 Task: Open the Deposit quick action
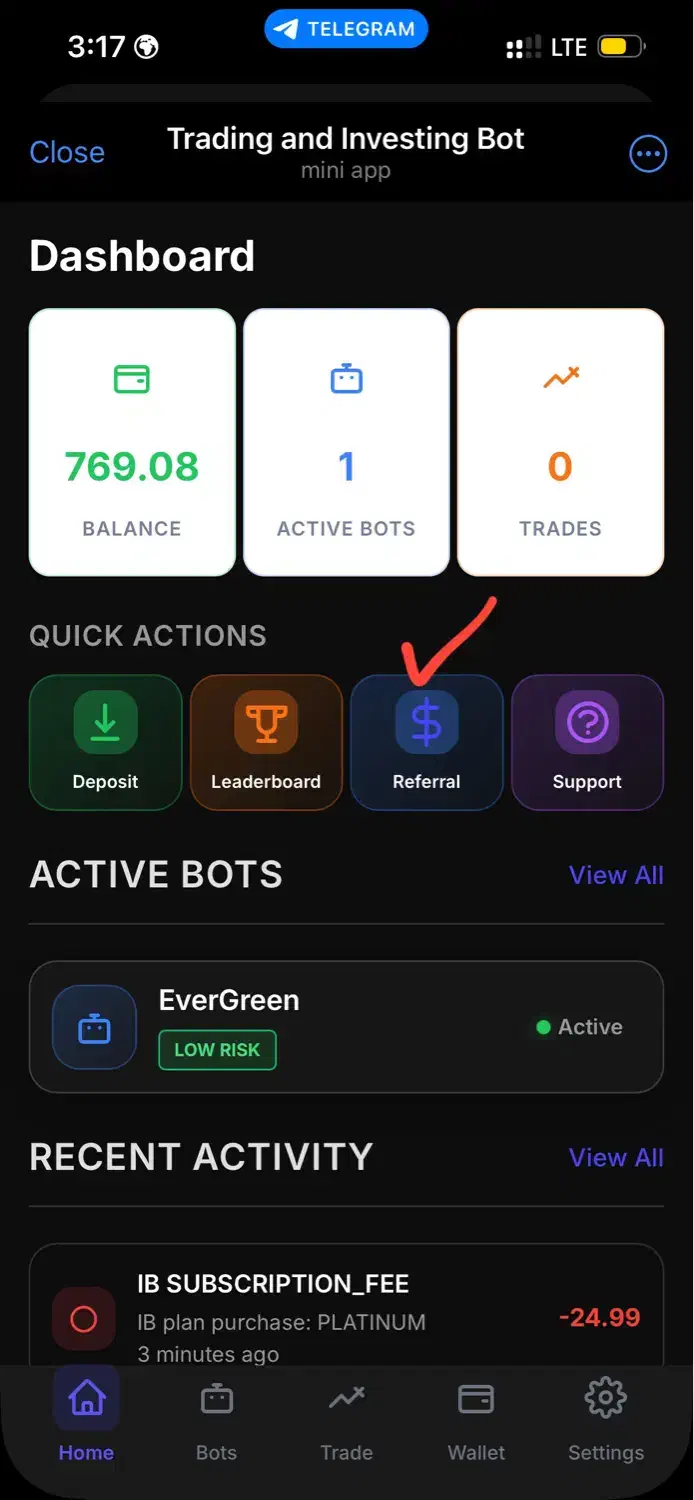[x=105, y=741]
